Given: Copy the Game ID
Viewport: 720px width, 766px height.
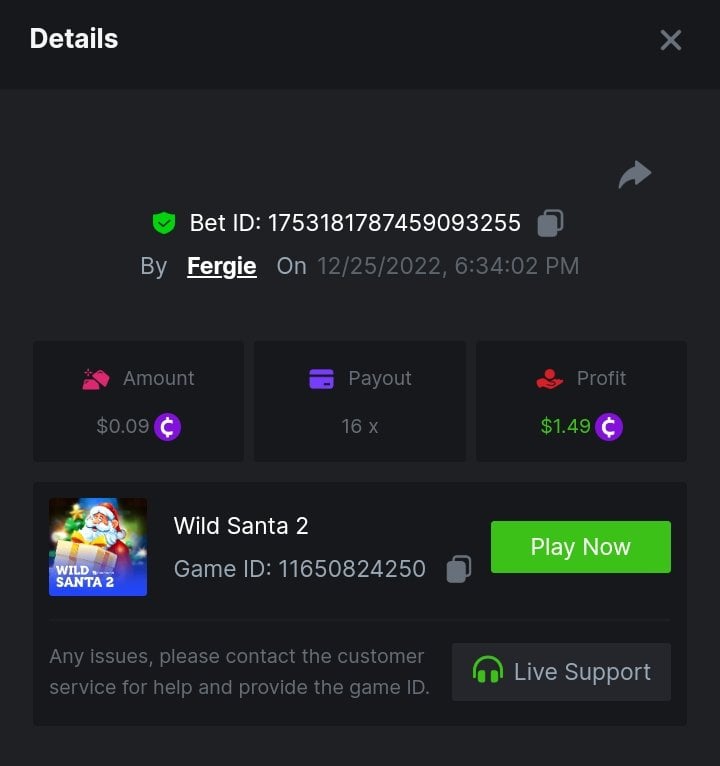Looking at the screenshot, I should 458,569.
